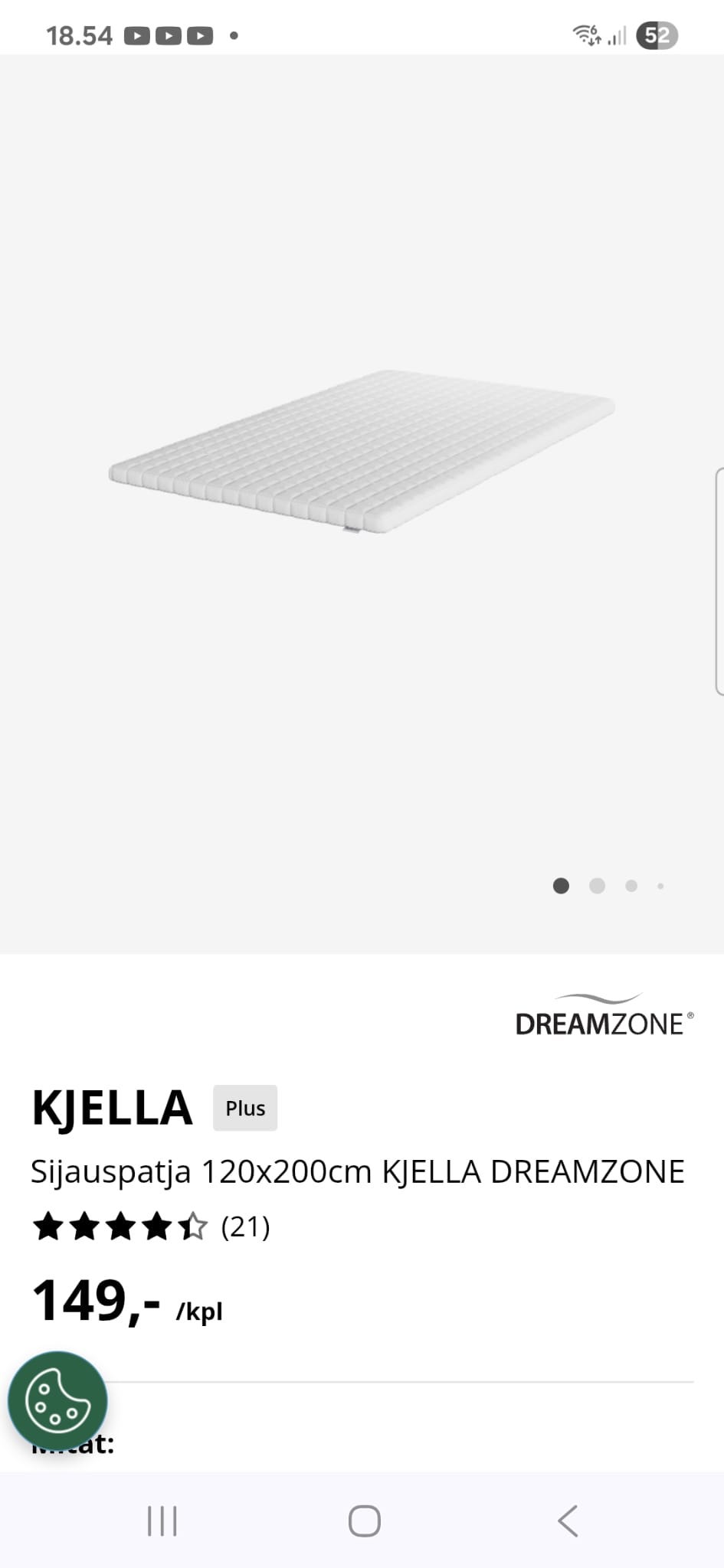This screenshot has height=1568, width=724.
Task: Tap a YouTube notification icon in status bar
Action: (x=139, y=35)
